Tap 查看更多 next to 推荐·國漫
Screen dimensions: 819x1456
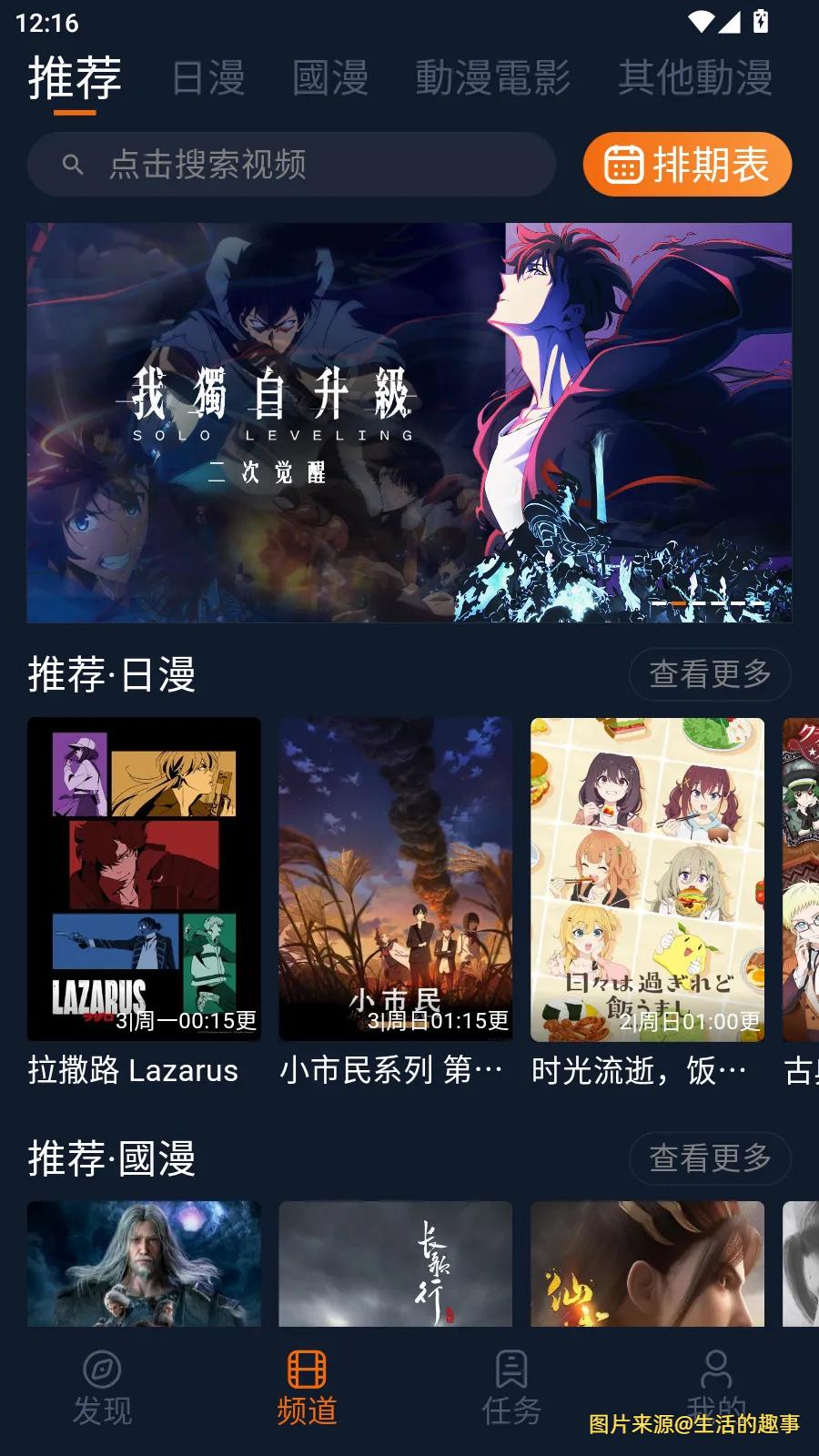click(x=710, y=1158)
